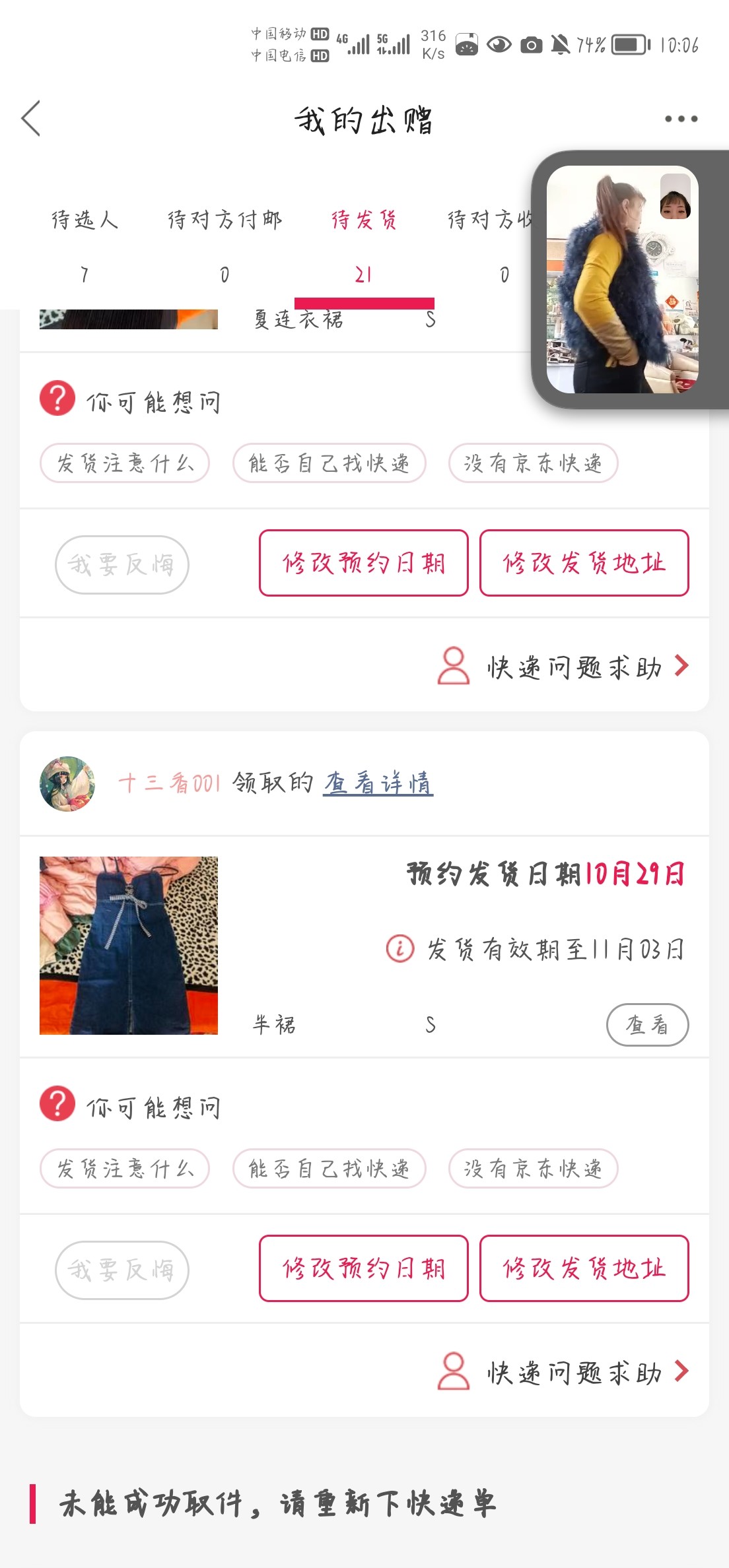Open 快递问题求助 for the 半裙 order
This screenshot has width=729, height=1568.
click(563, 1373)
